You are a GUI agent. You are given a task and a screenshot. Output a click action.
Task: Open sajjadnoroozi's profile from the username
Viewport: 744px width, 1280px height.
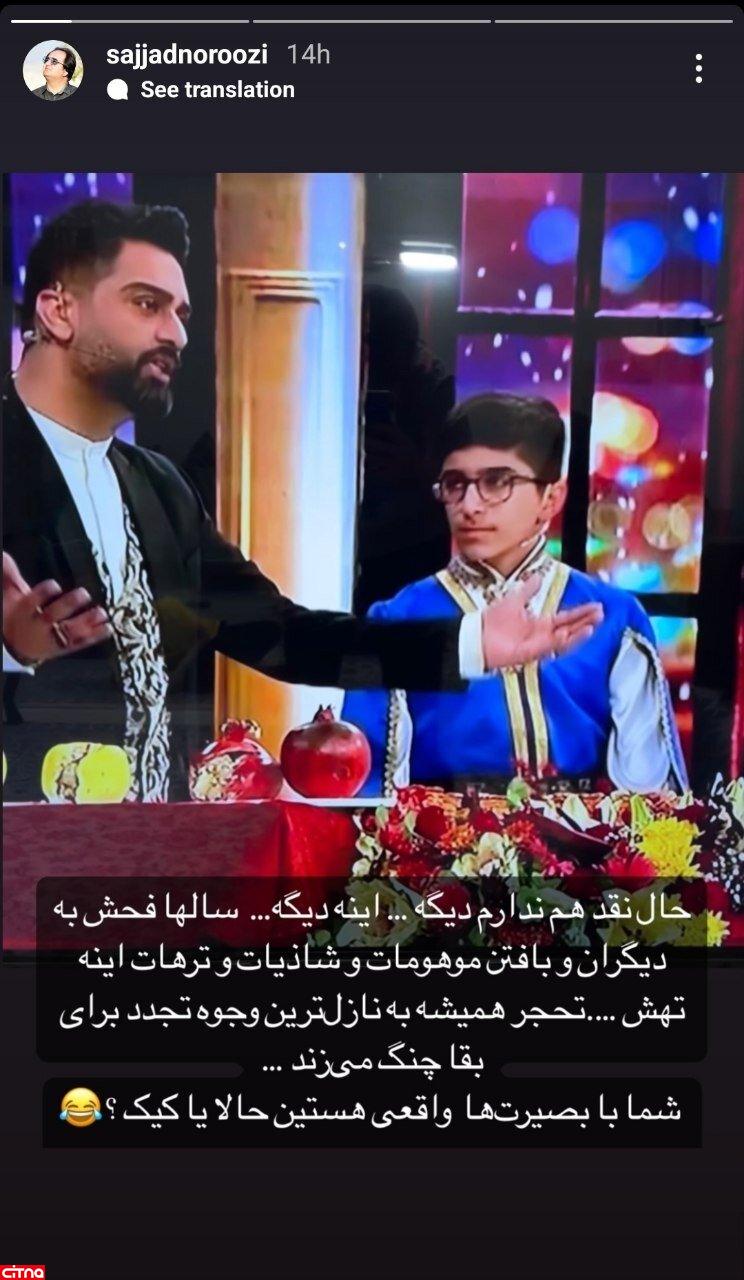pyautogui.click(x=187, y=55)
